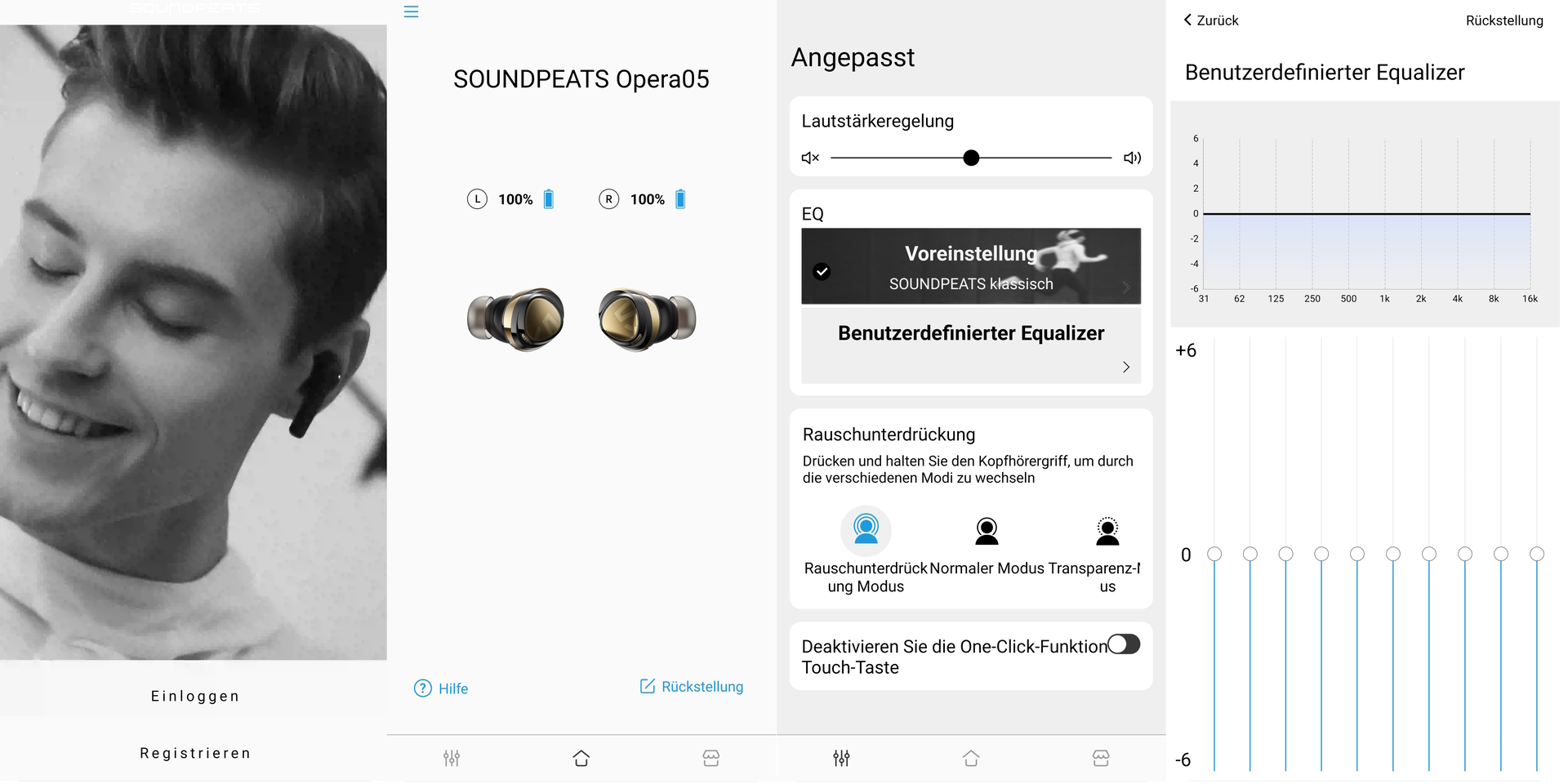This screenshot has width=1568, height=784.
Task: Select the Transparenz-Modus option
Action: coord(1107,532)
